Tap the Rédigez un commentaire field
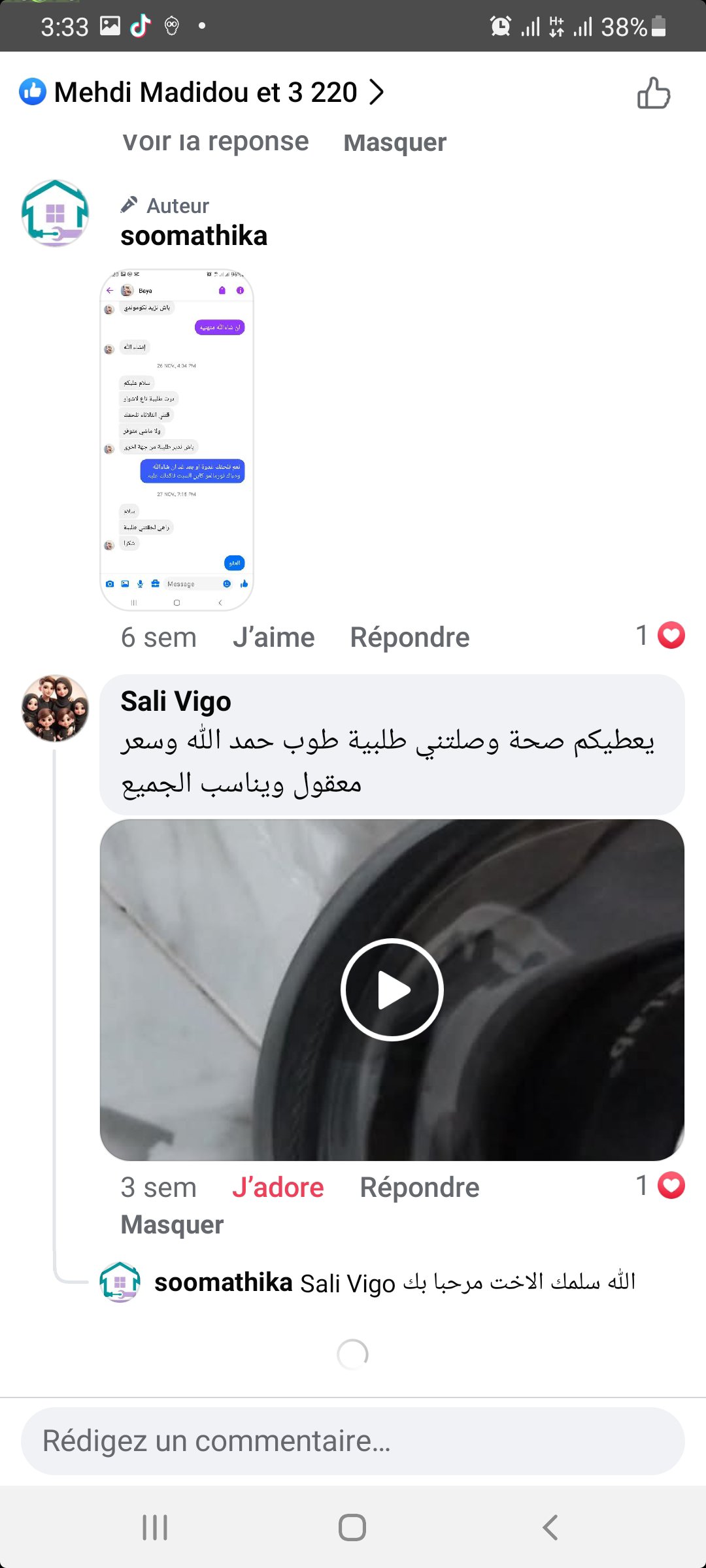This screenshot has height=1568, width=706. (353, 1441)
